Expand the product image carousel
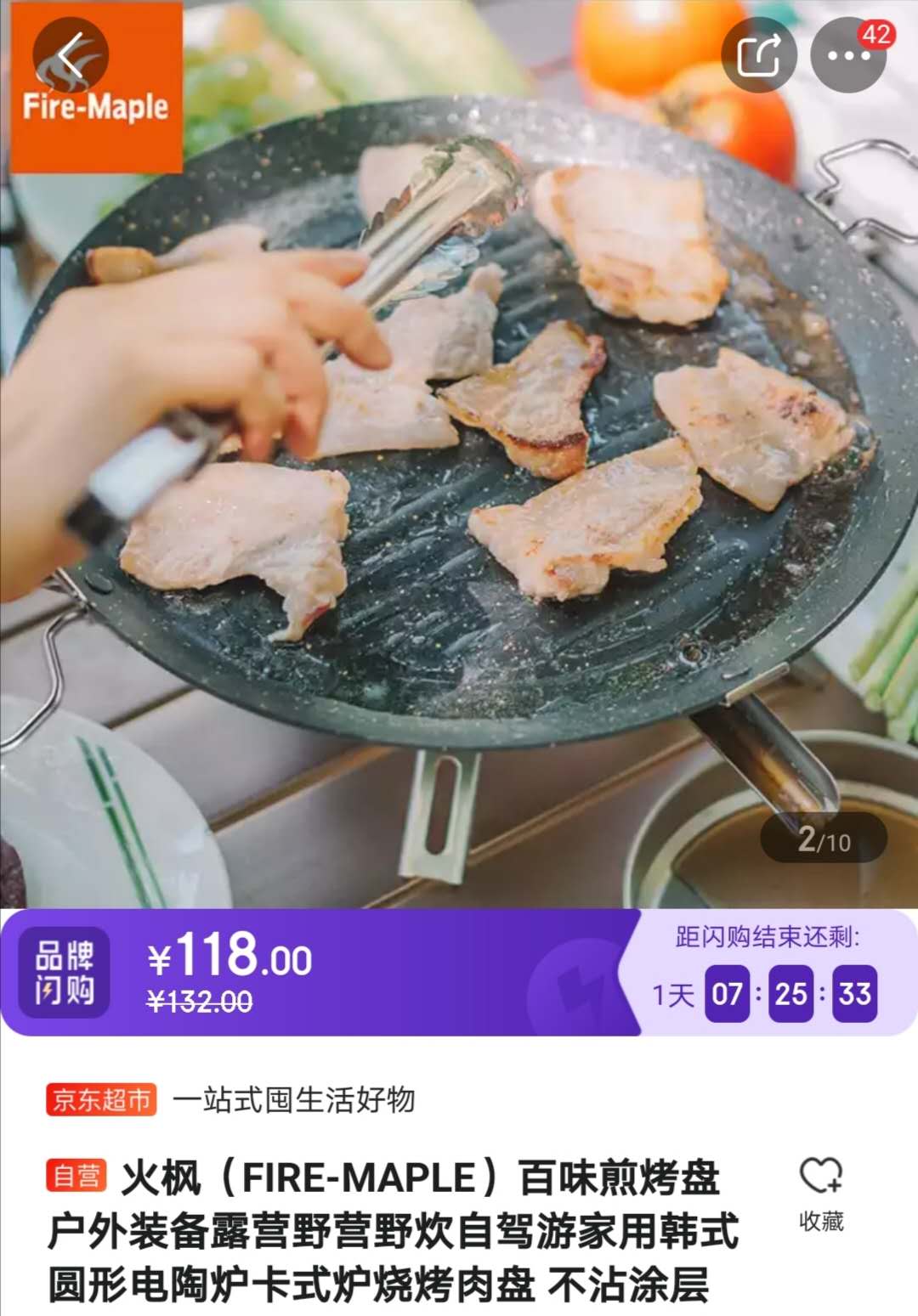Viewport: 918px width, 1316px height. tap(459, 450)
